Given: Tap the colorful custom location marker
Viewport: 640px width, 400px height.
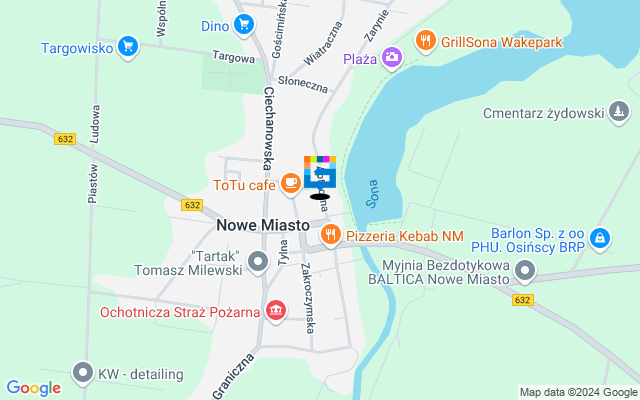Looking at the screenshot, I should click(320, 173).
